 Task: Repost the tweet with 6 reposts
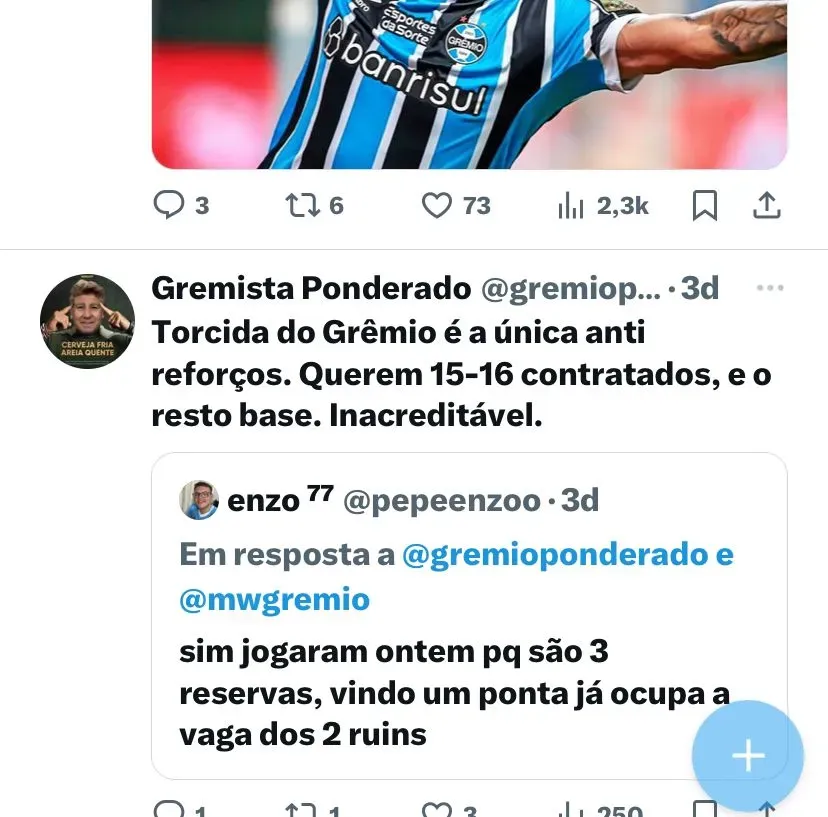(301, 205)
